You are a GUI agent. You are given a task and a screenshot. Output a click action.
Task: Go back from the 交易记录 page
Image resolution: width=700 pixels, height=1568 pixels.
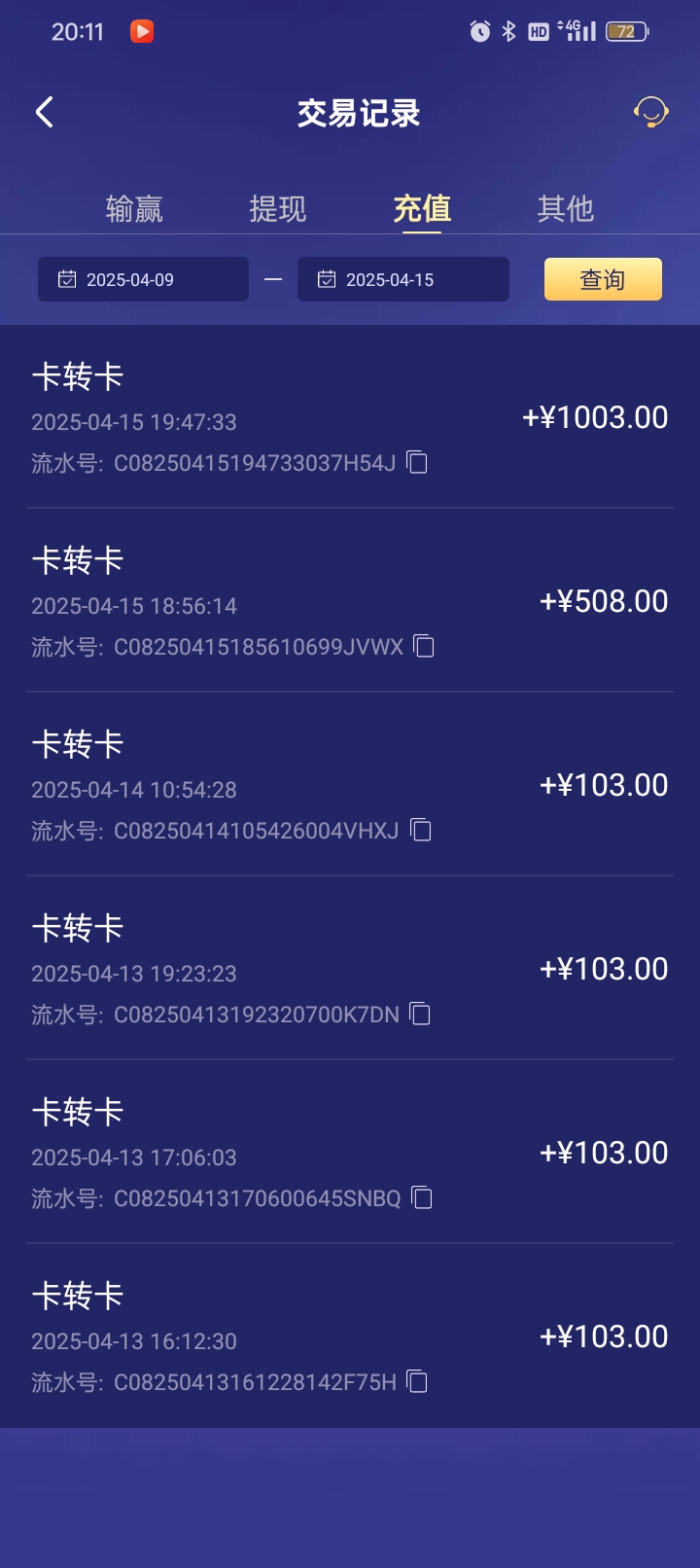[45, 113]
